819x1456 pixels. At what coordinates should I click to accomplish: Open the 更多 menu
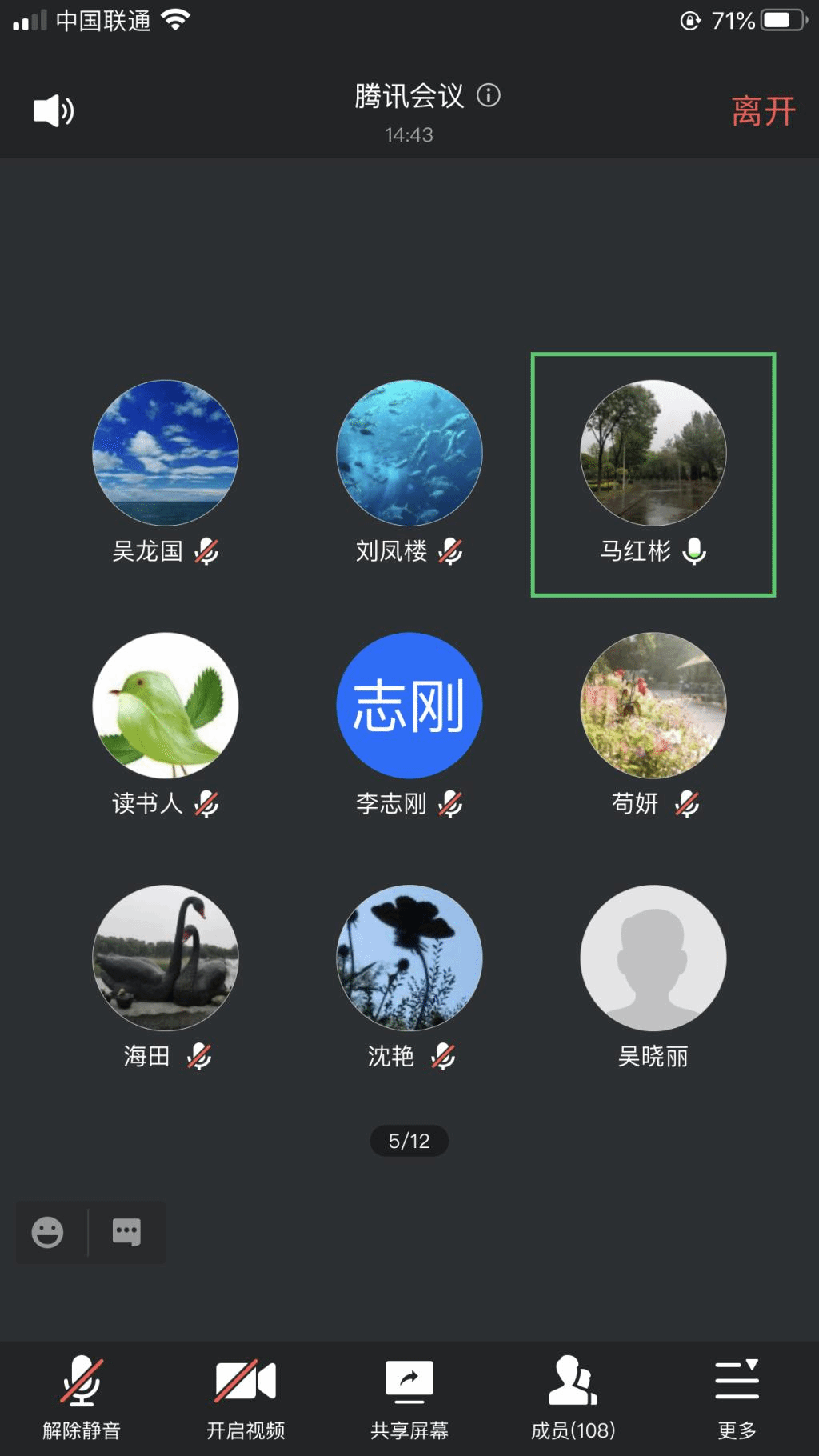737,1396
